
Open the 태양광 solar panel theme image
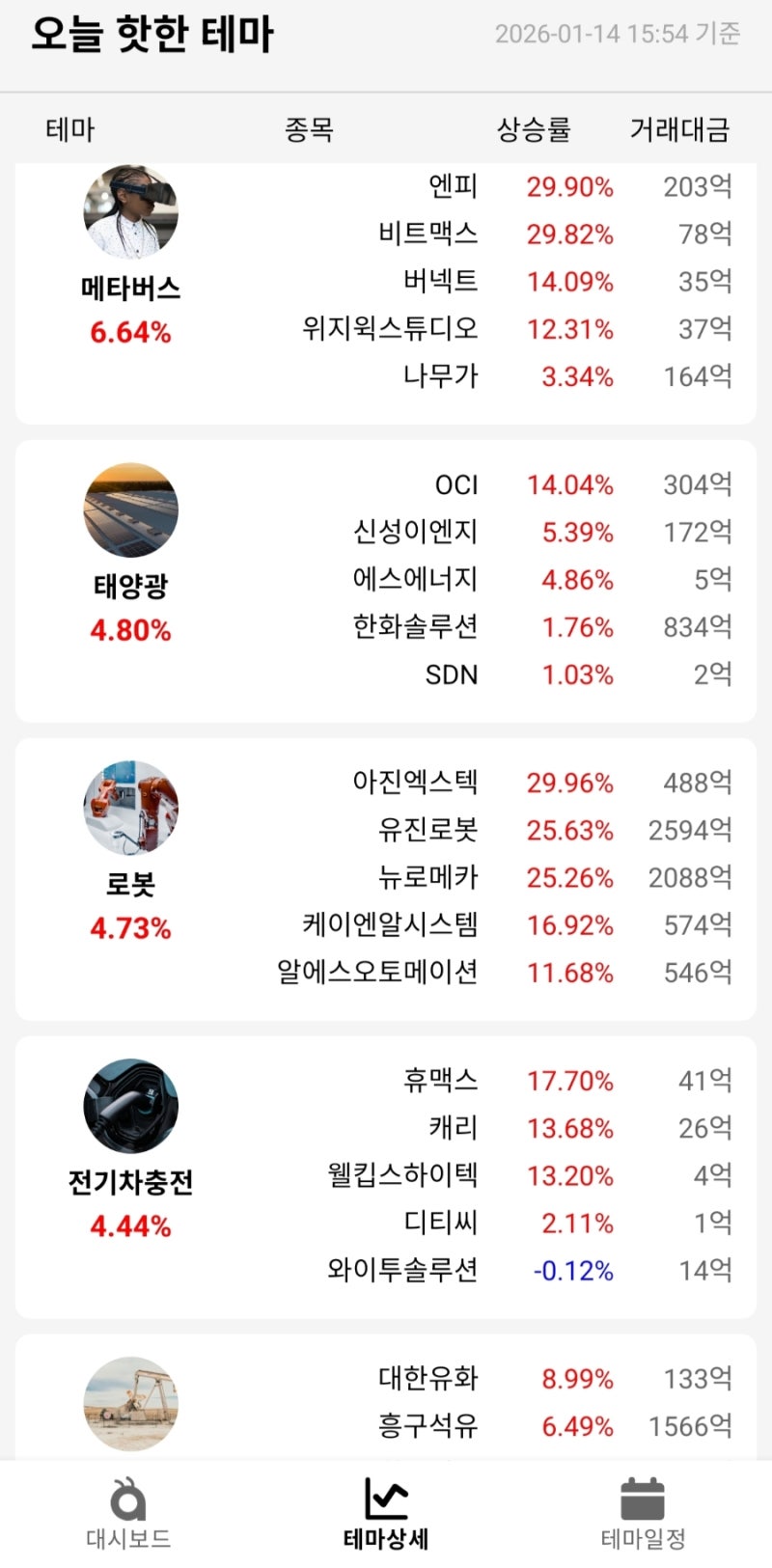point(130,509)
